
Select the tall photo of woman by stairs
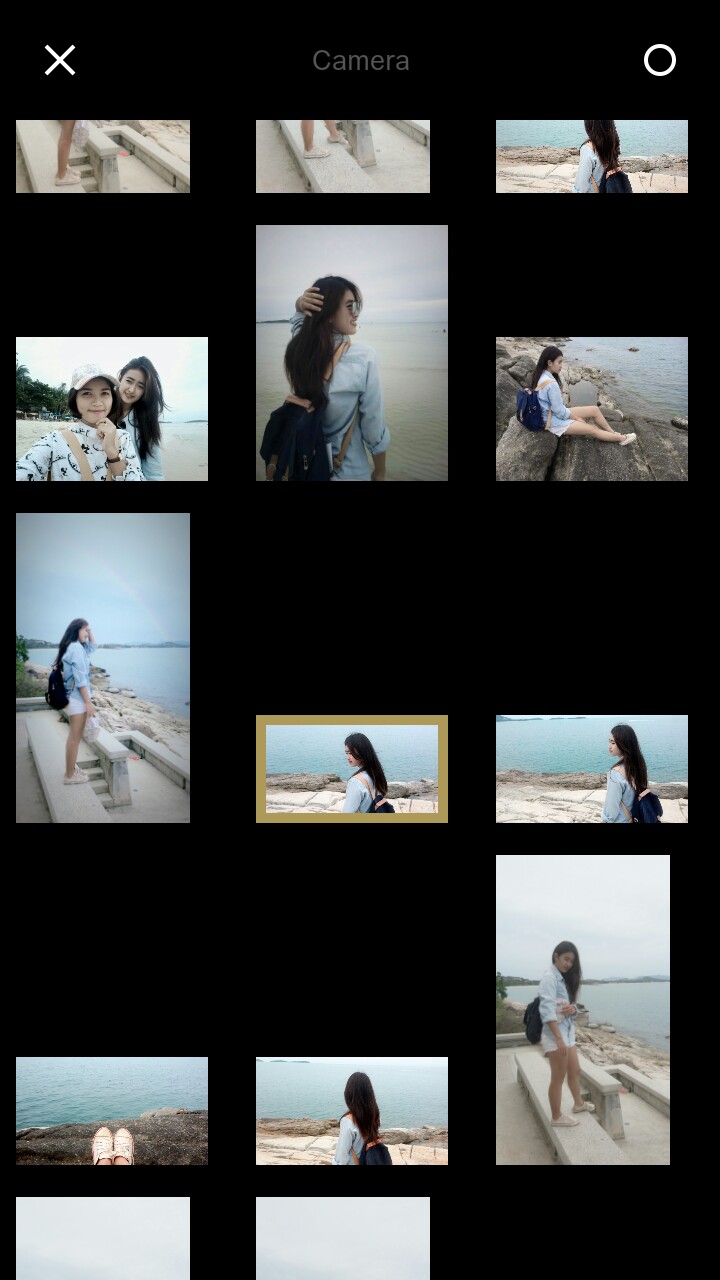point(103,668)
